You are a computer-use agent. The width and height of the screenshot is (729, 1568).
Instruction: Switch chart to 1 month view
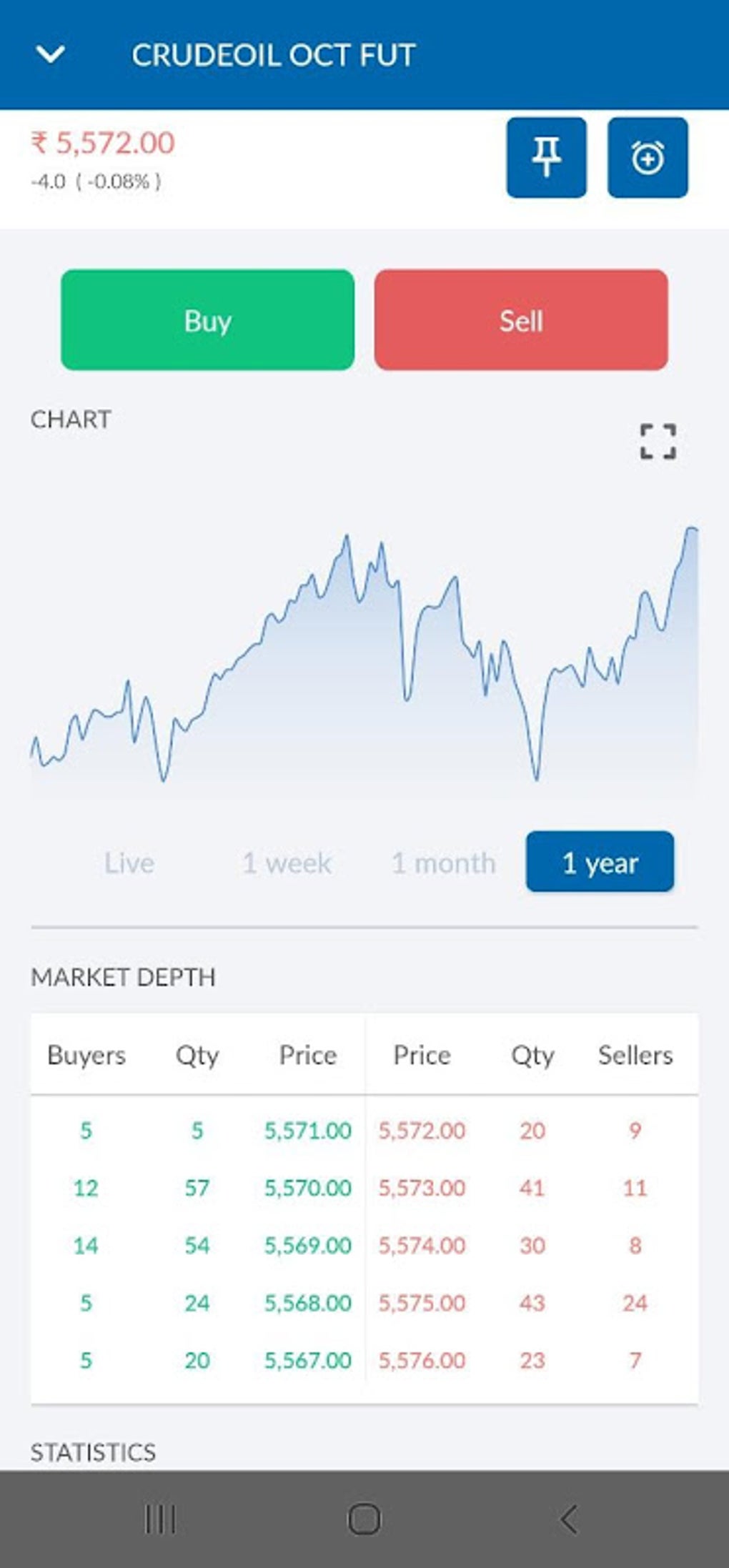click(x=443, y=863)
